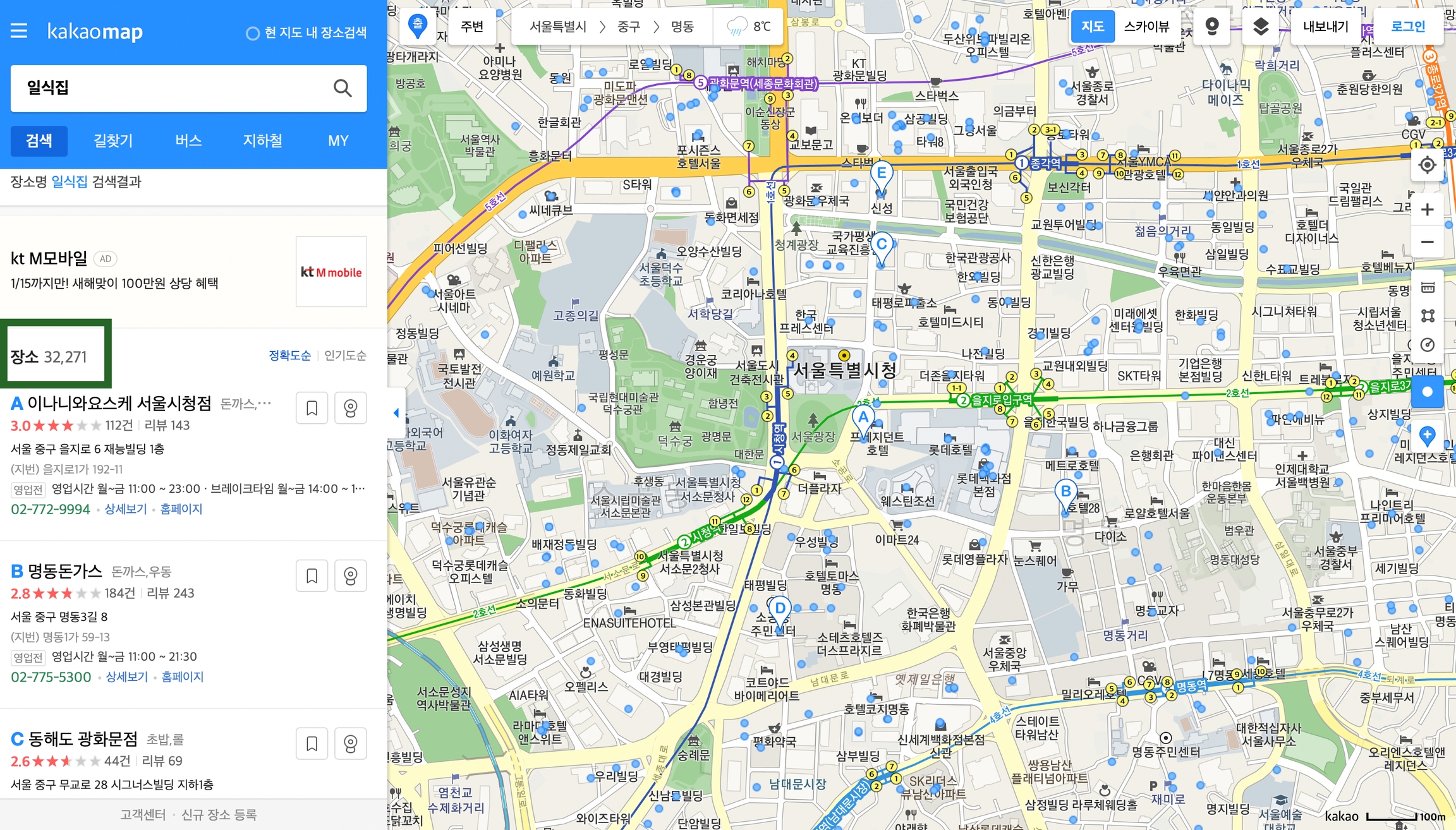Switch to the 버스 tab

pyautogui.click(x=188, y=140)
